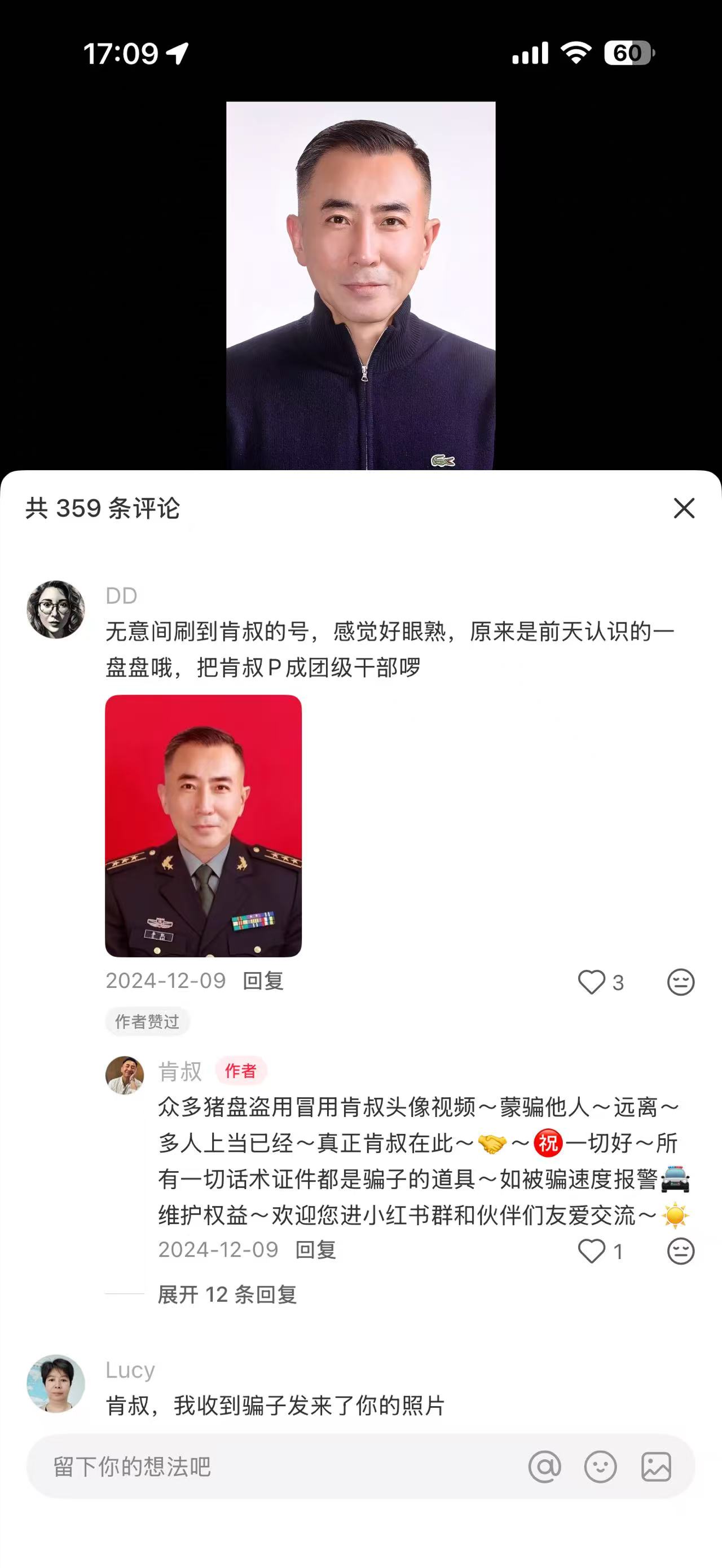Tap the emoji reaction icon on DD's comment
The width and height of the screenshot is (722, 1568).
tap(680, 982)
